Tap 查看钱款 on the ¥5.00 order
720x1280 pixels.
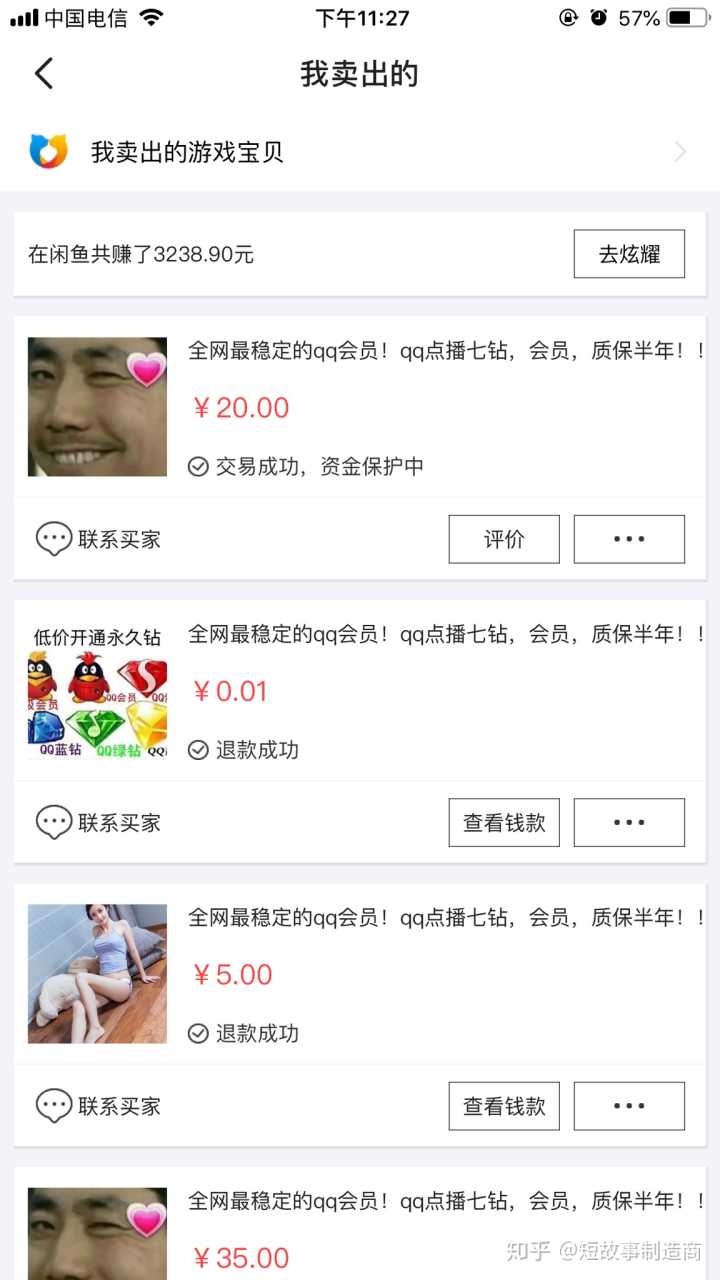pyautogui.click(x=504, y=1106)
